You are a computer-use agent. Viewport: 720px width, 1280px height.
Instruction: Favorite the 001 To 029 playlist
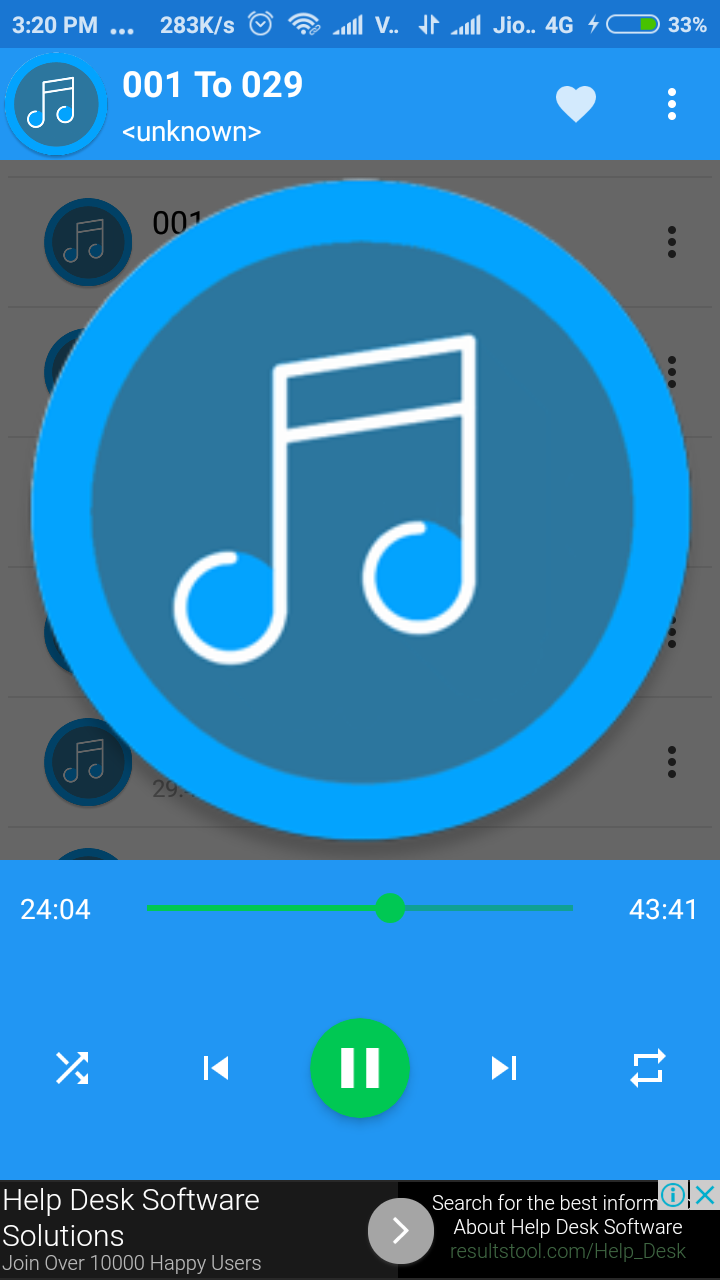click(x=576, y=104)
